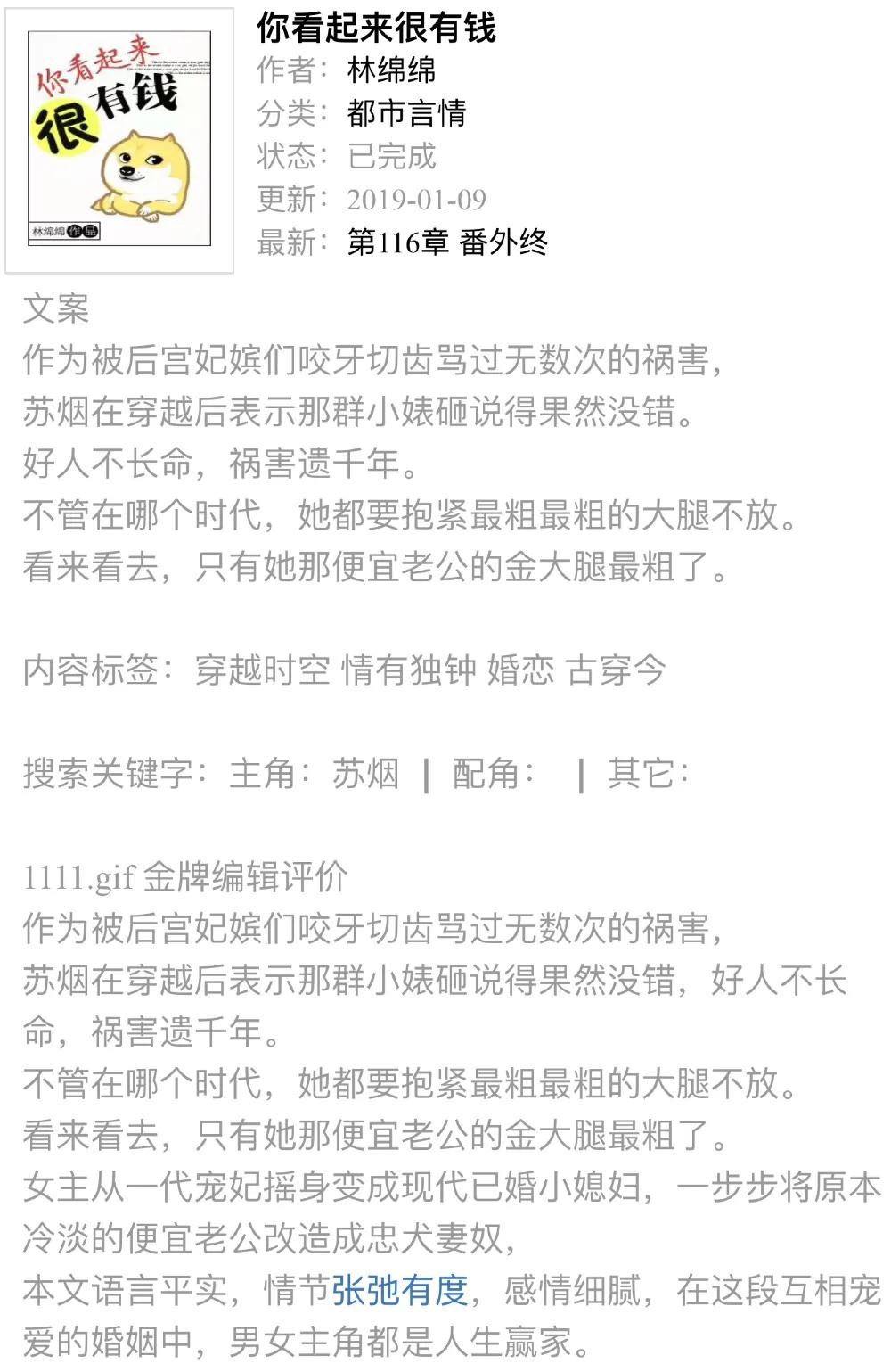Image resolution: width=891 pixels, height=1372 pixels.
Task: Open the 你看起来很有钱 book cover
Action: 119,140
